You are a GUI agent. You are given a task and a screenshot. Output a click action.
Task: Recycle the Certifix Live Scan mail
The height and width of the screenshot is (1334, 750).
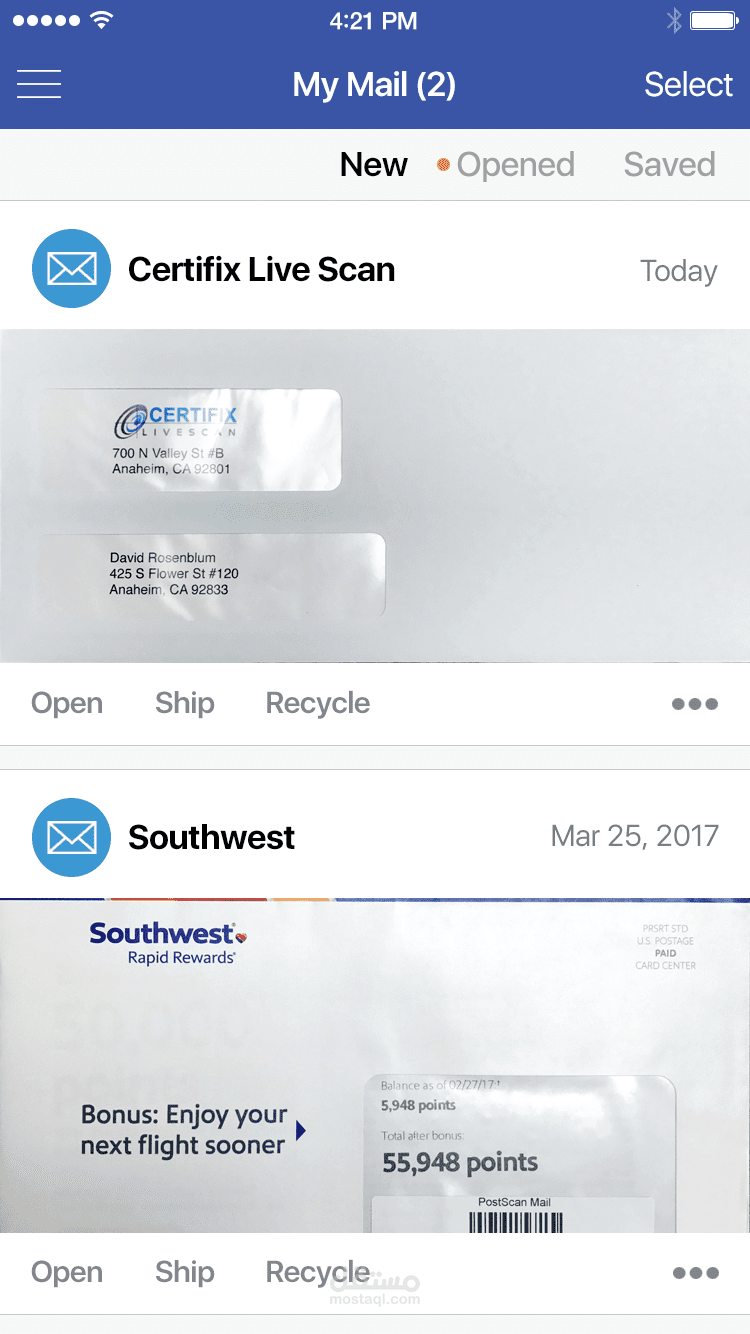click(x=317, y=703)
